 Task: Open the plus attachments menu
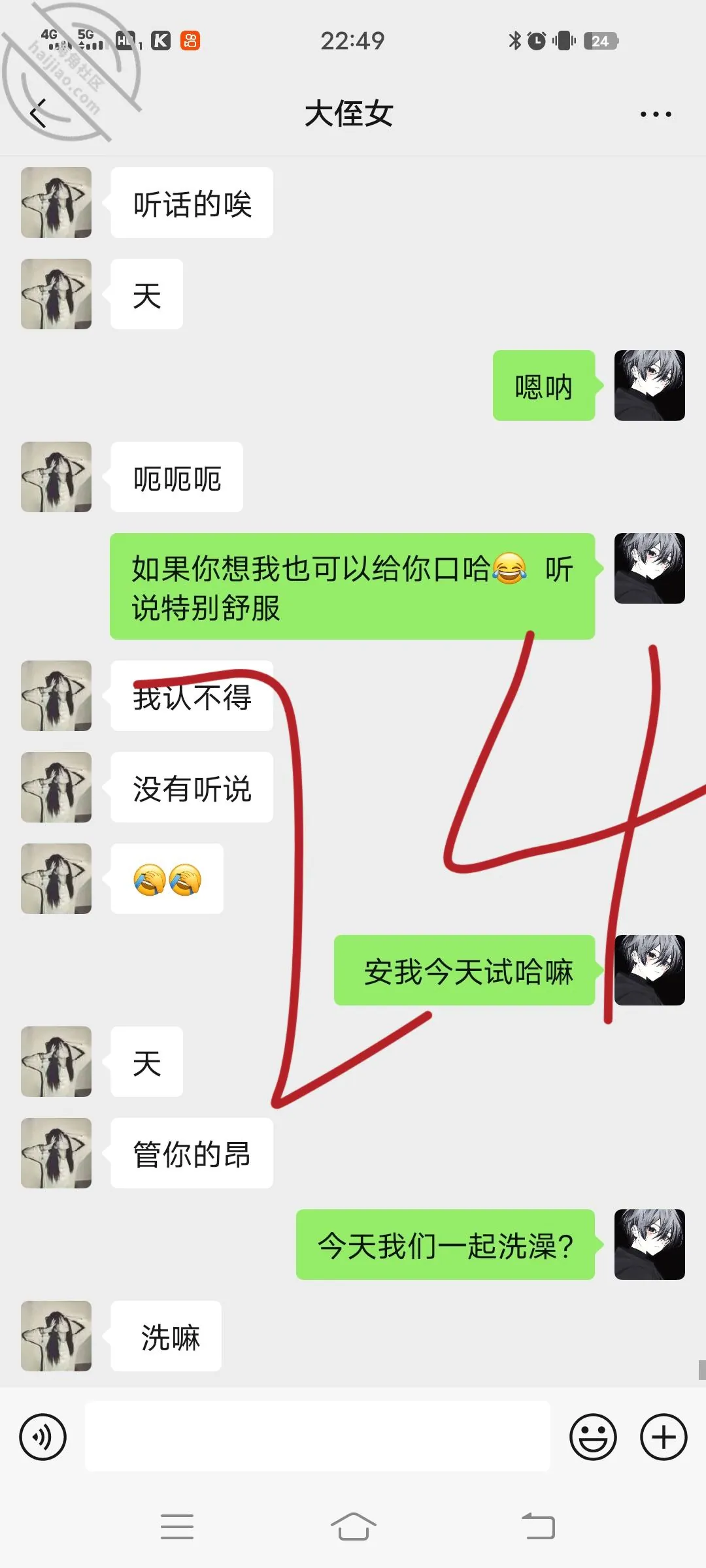(664, 1437)
